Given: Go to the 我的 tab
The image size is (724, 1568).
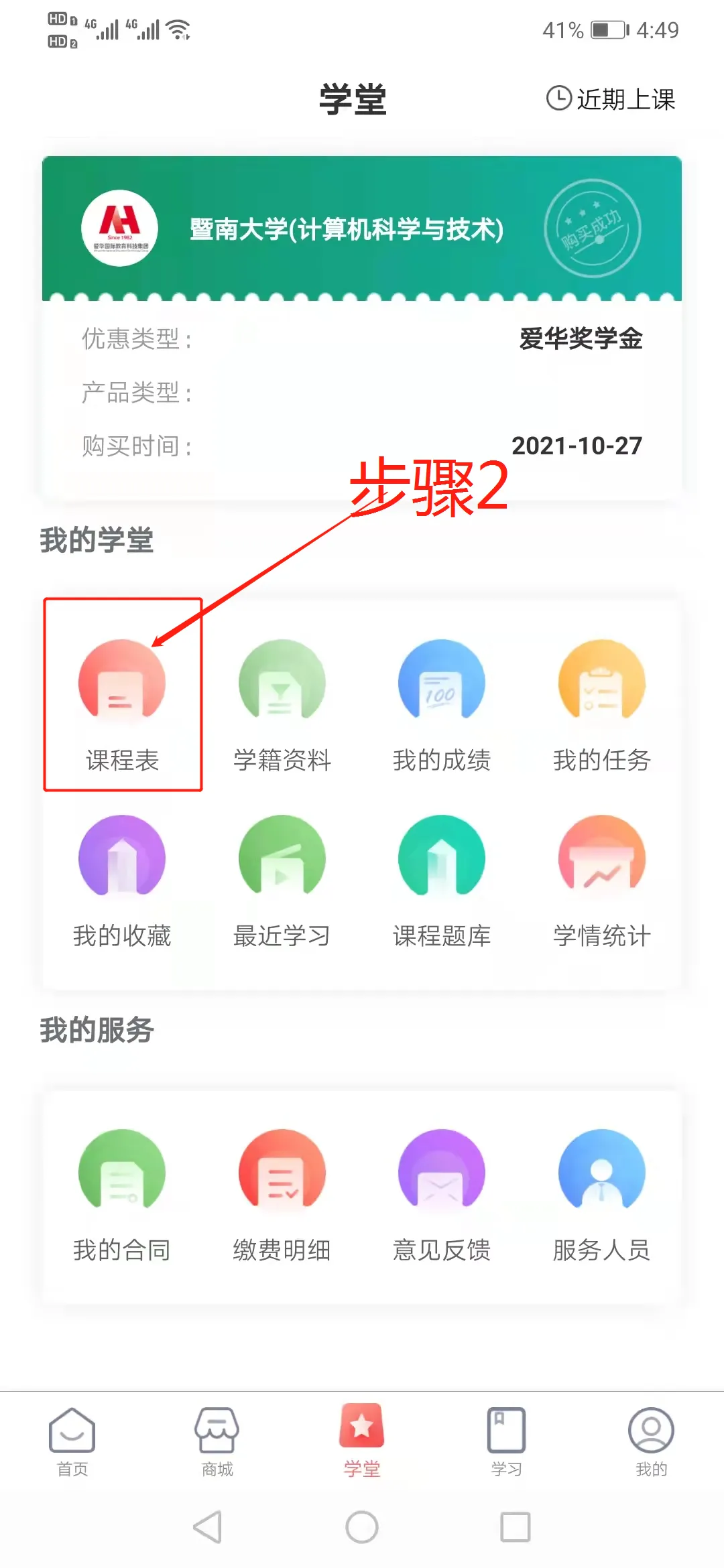Looking at the screenshot, I should point(651,1442).
